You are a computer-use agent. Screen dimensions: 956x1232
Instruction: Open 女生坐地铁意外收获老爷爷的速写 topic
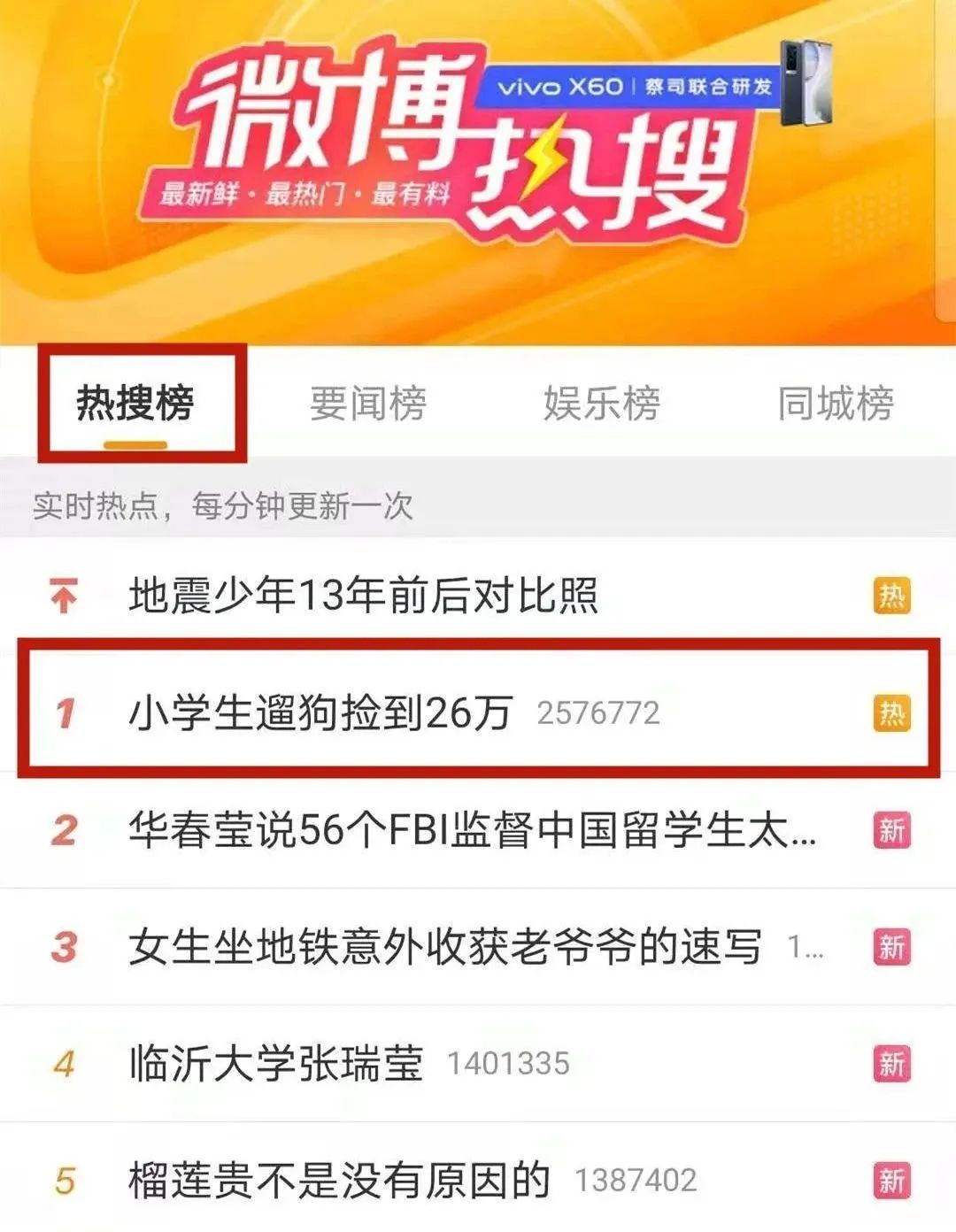click(x=444, y=947)
